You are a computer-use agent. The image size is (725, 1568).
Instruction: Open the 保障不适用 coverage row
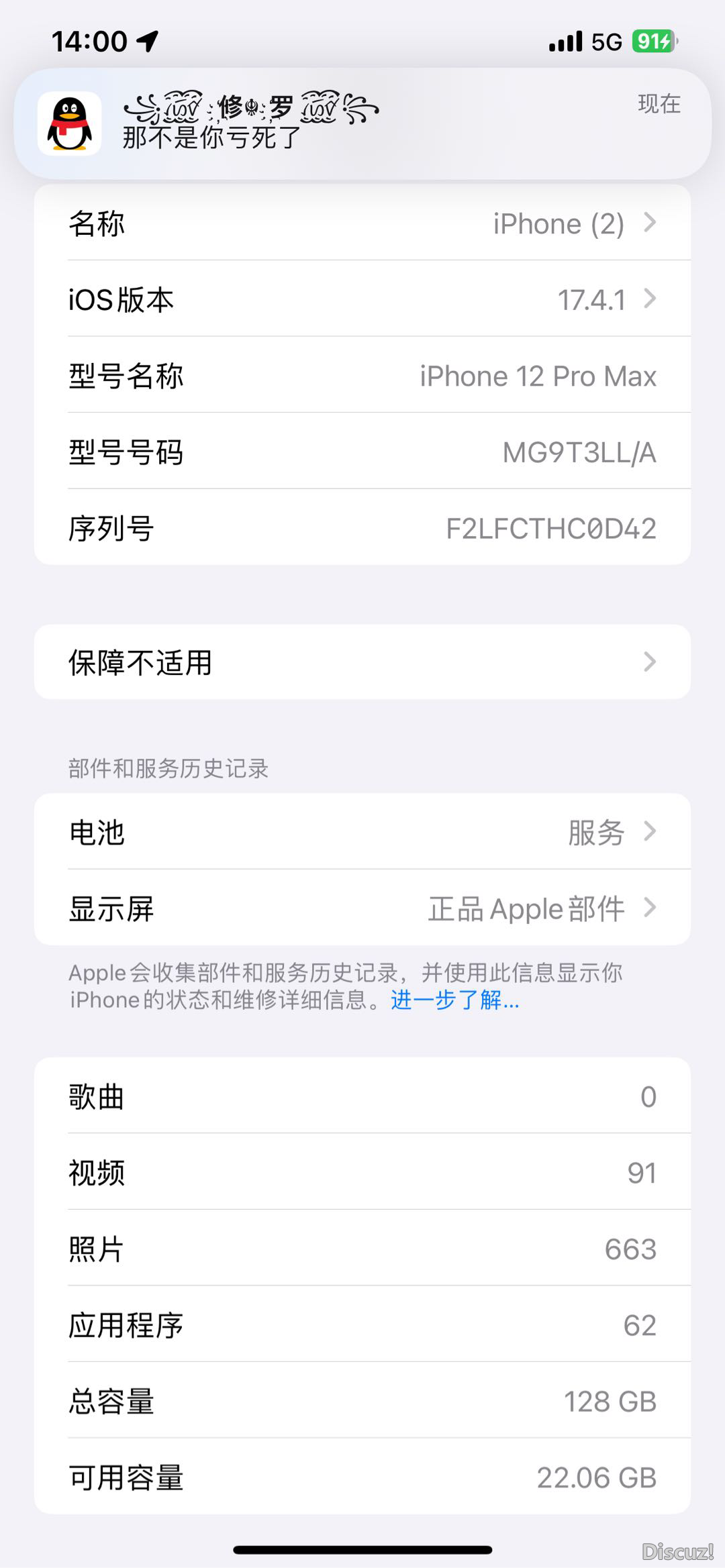pyautogui.click(x=362, y=662)
